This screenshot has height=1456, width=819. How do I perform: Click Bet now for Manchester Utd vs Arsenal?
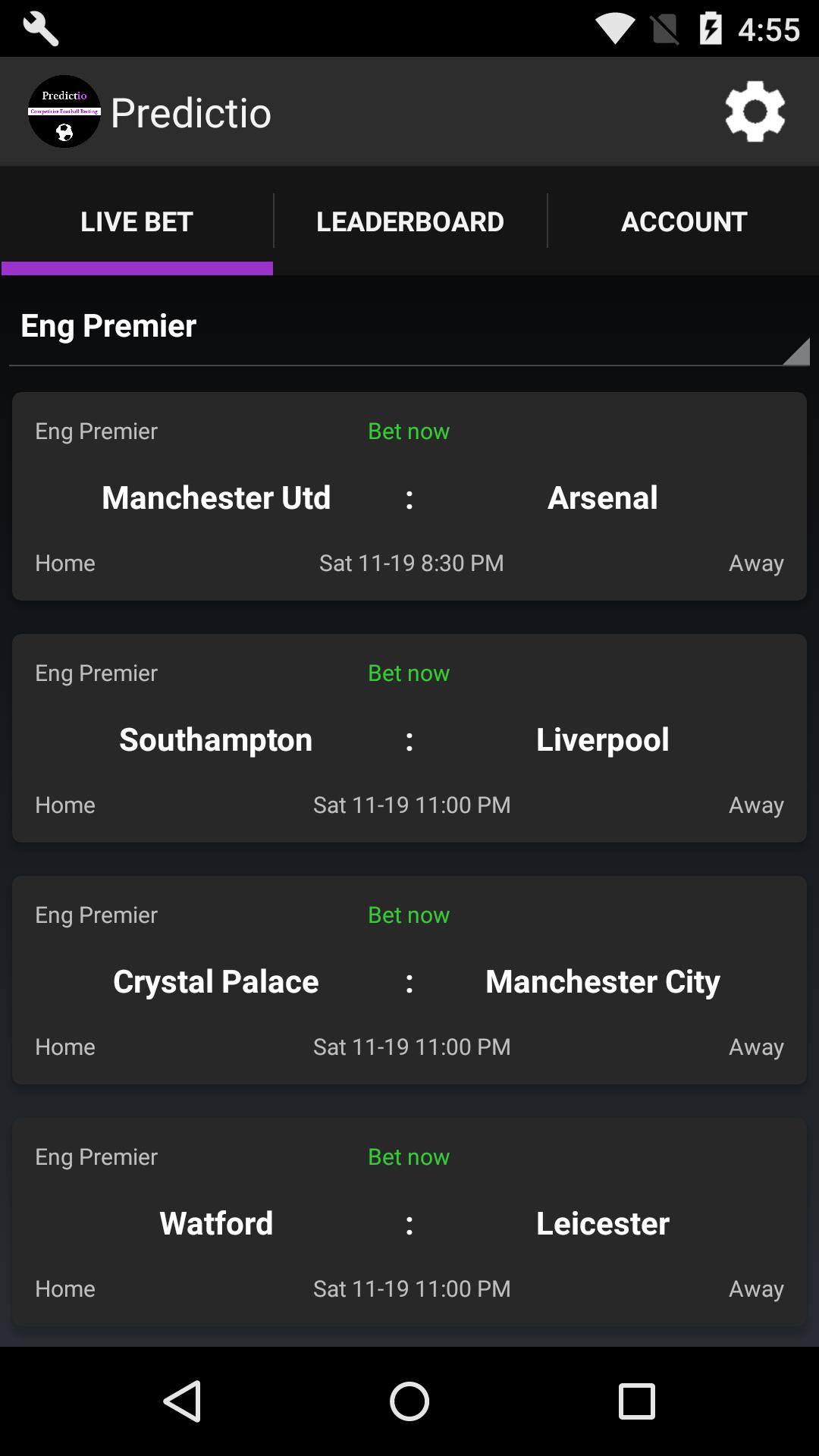click(408, 430)
